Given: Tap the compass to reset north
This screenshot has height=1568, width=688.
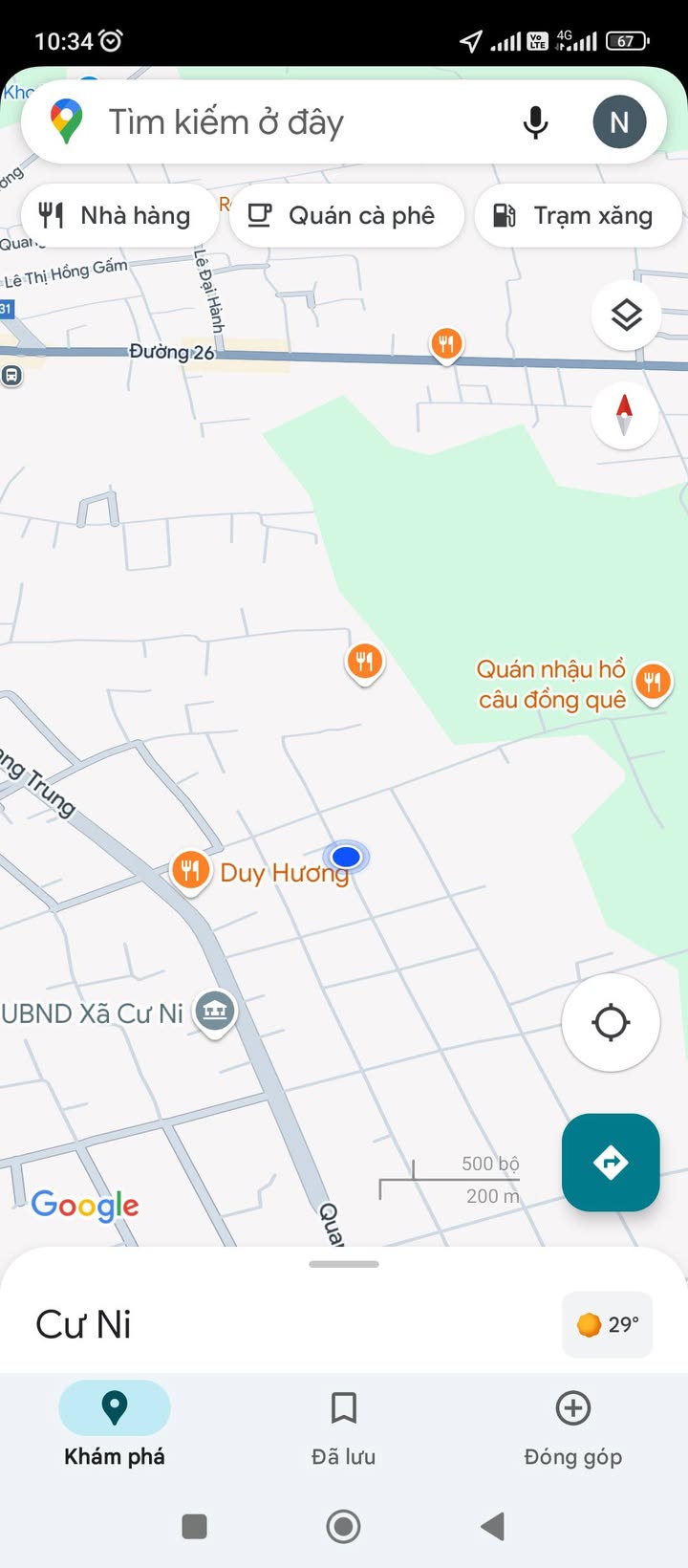Looking at the screenshot, I should click(625, 415).
